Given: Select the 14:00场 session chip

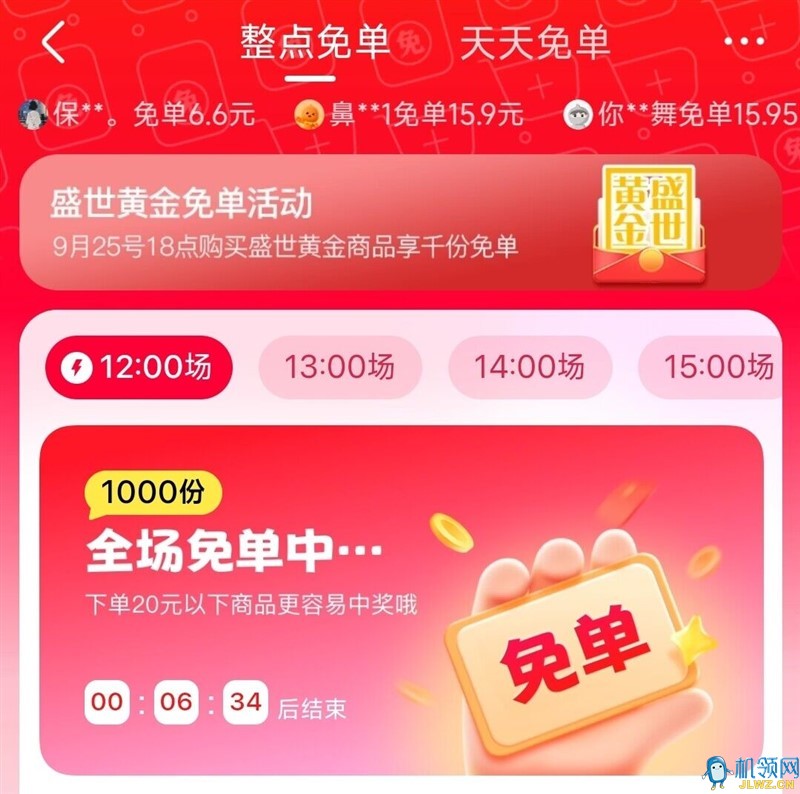Looking at the screenshot, I should [529, 367].
